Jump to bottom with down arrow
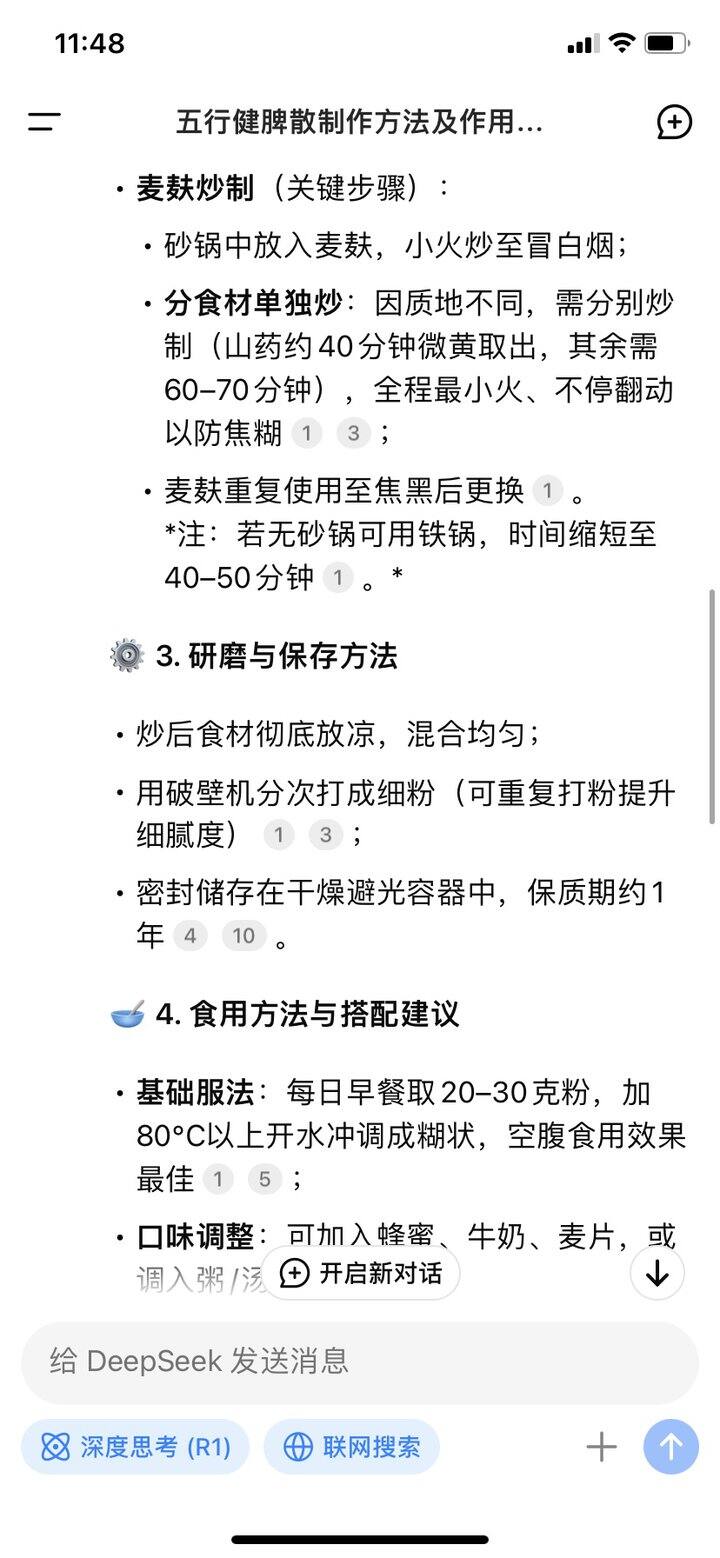This screenshot has width=720, height=1558. point(658,1273)
